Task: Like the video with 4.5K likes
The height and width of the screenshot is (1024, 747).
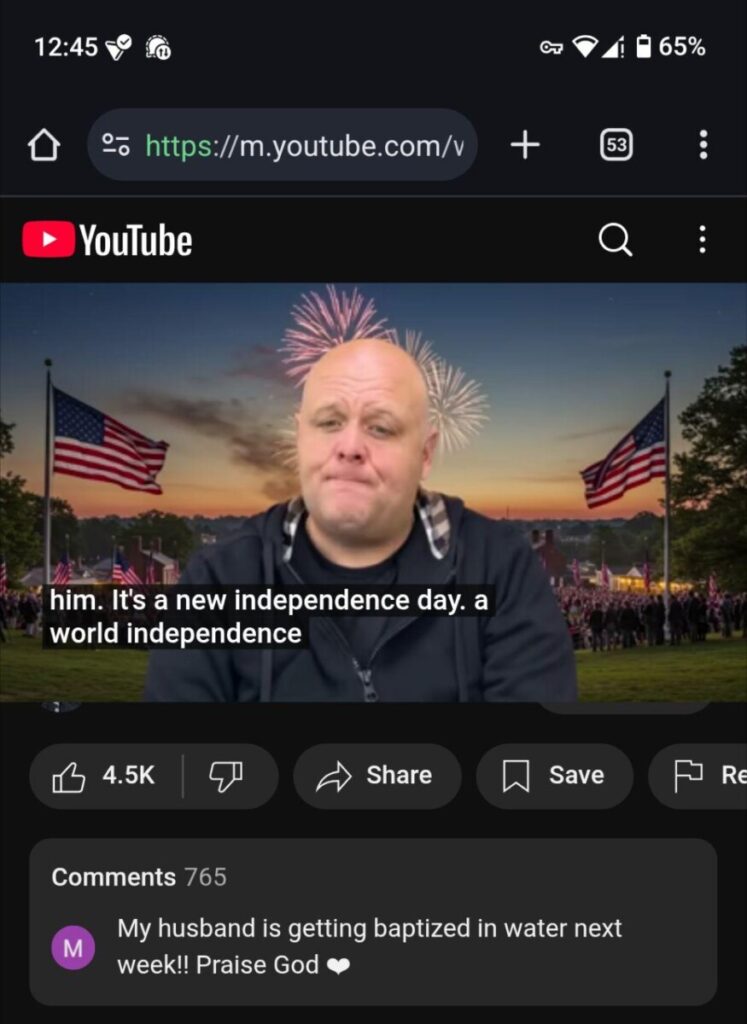Action: pos(105,776)
